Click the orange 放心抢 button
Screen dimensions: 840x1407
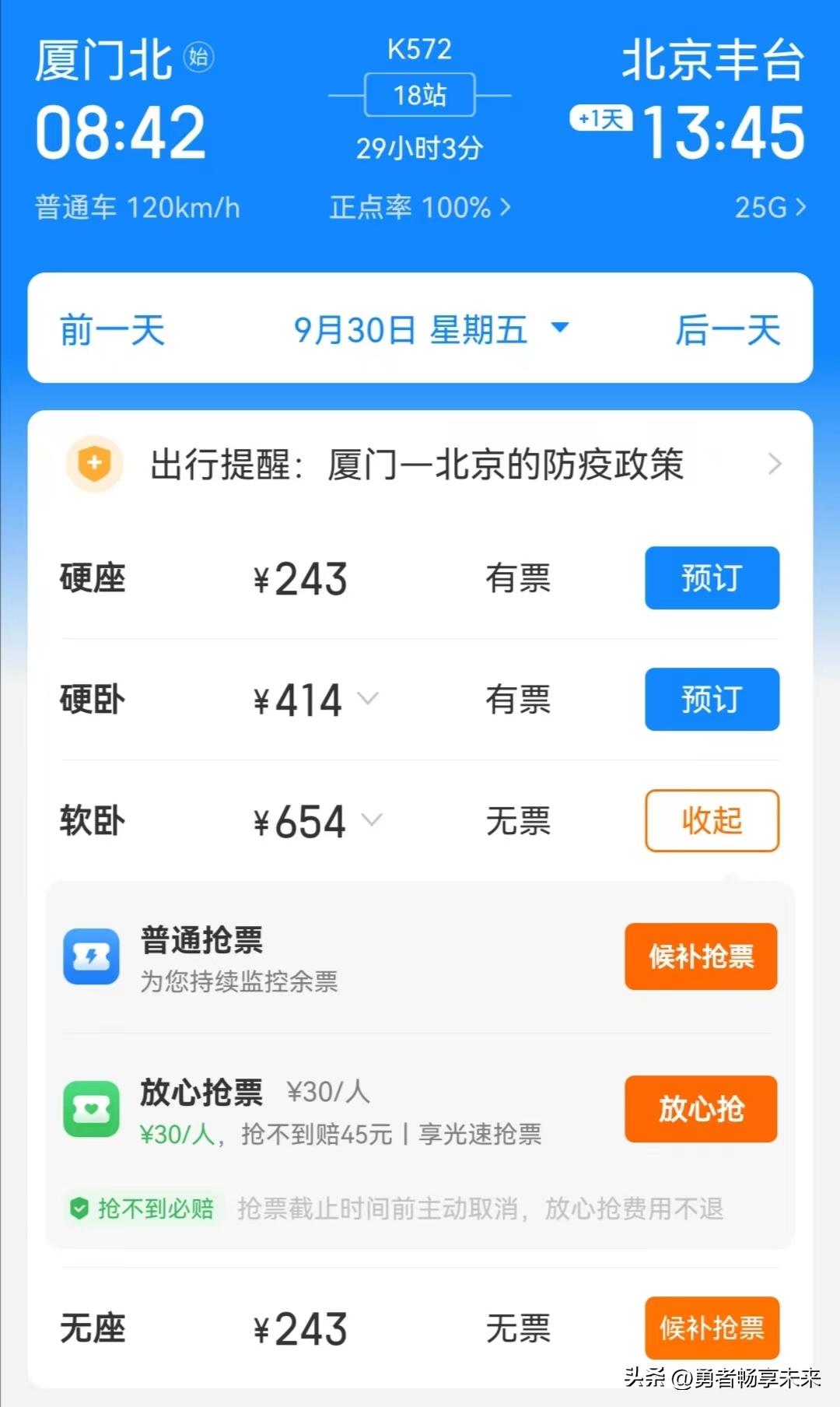[699, 1111]
